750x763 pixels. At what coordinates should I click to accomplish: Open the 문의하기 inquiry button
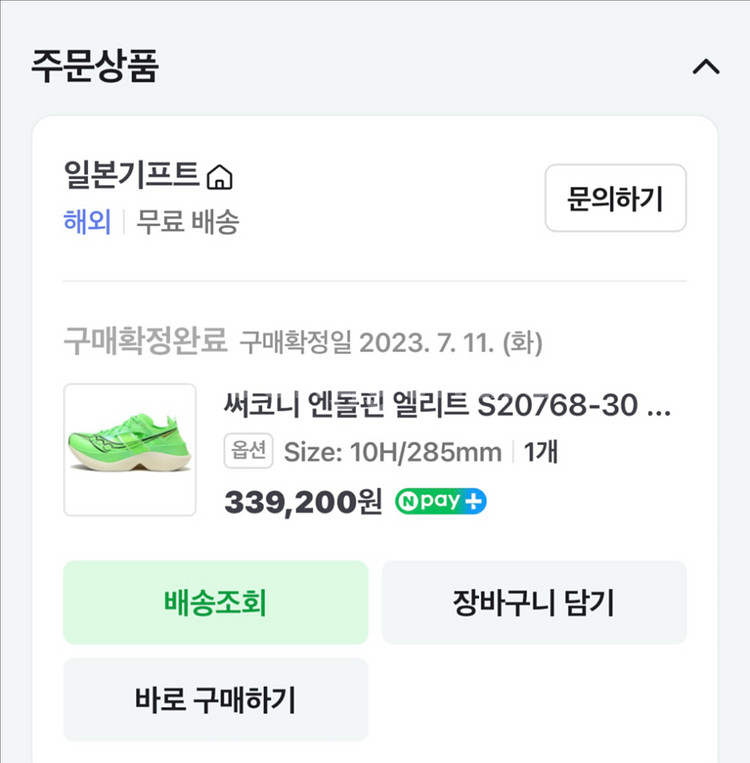click(x=615, y=198)
